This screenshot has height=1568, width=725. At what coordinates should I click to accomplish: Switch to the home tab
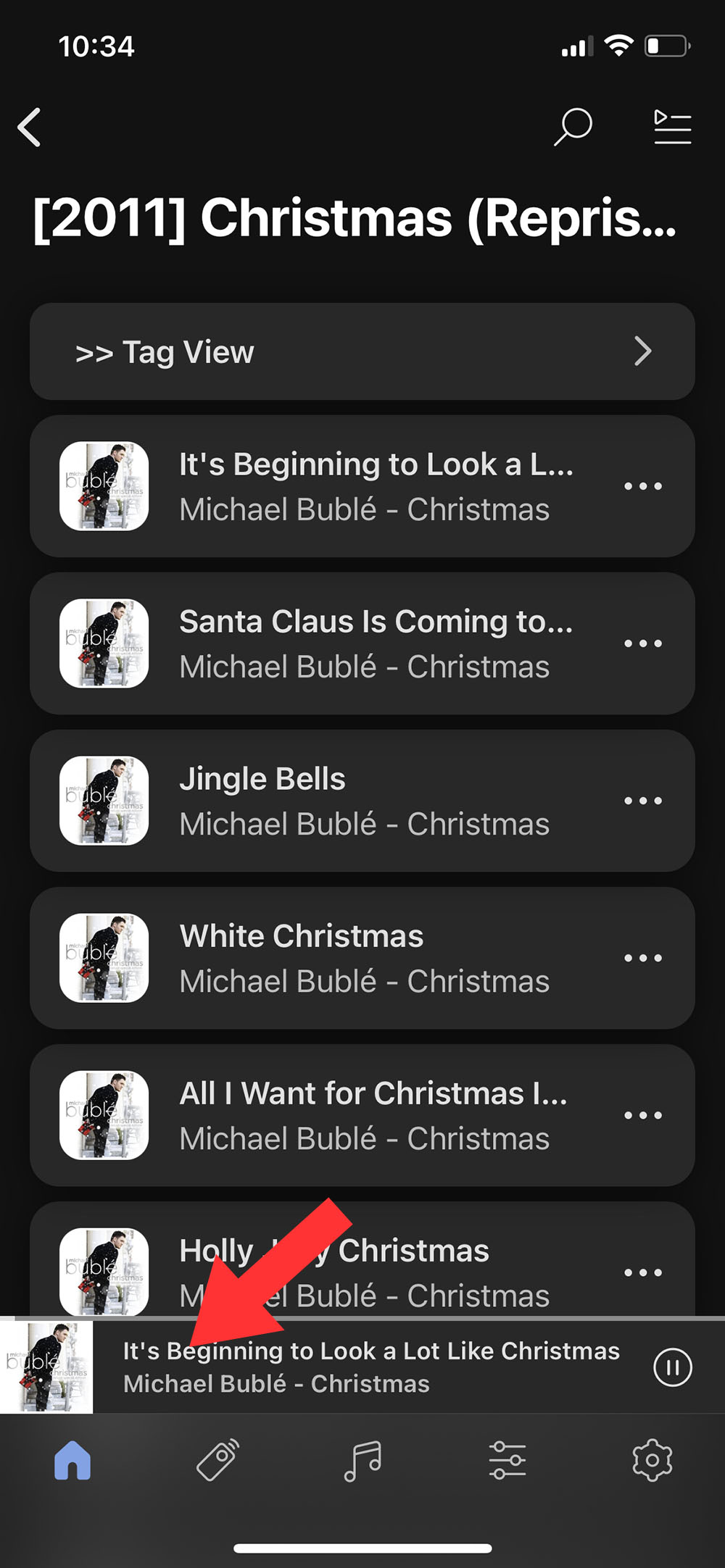(x=72, y=1460)
